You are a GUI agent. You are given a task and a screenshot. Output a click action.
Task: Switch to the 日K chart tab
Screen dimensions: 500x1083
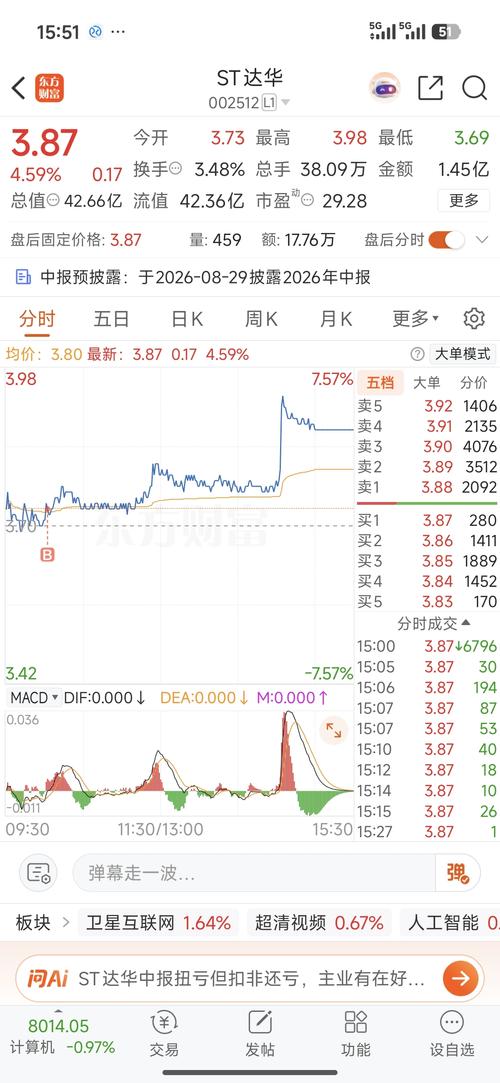187,319
